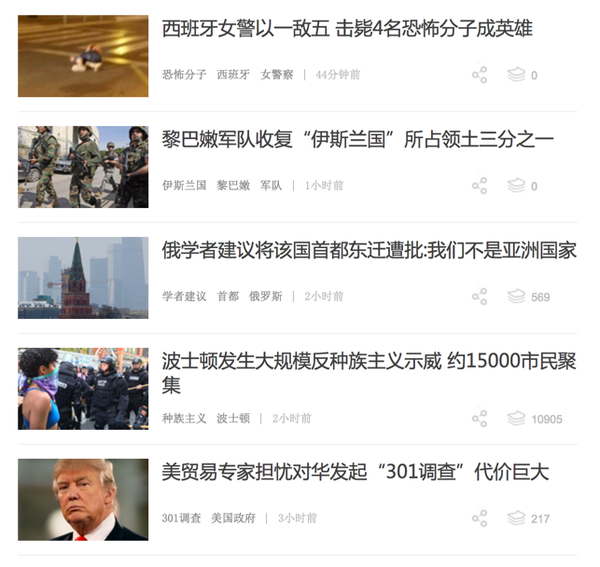600x567 pixels.
Task: Share the Russian capital article
Action: [x=480, y=297]
